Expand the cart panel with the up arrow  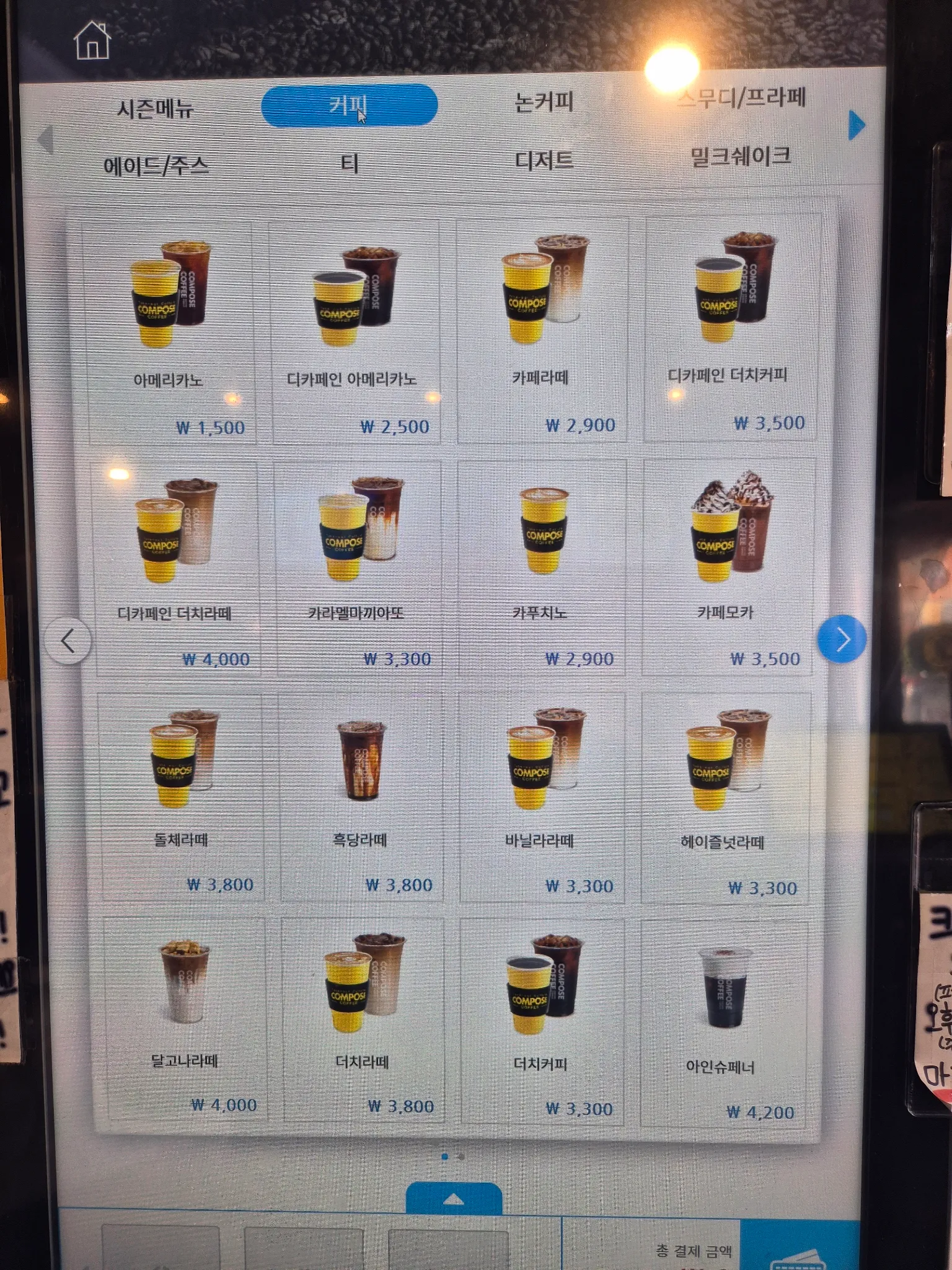(454, 1200)
